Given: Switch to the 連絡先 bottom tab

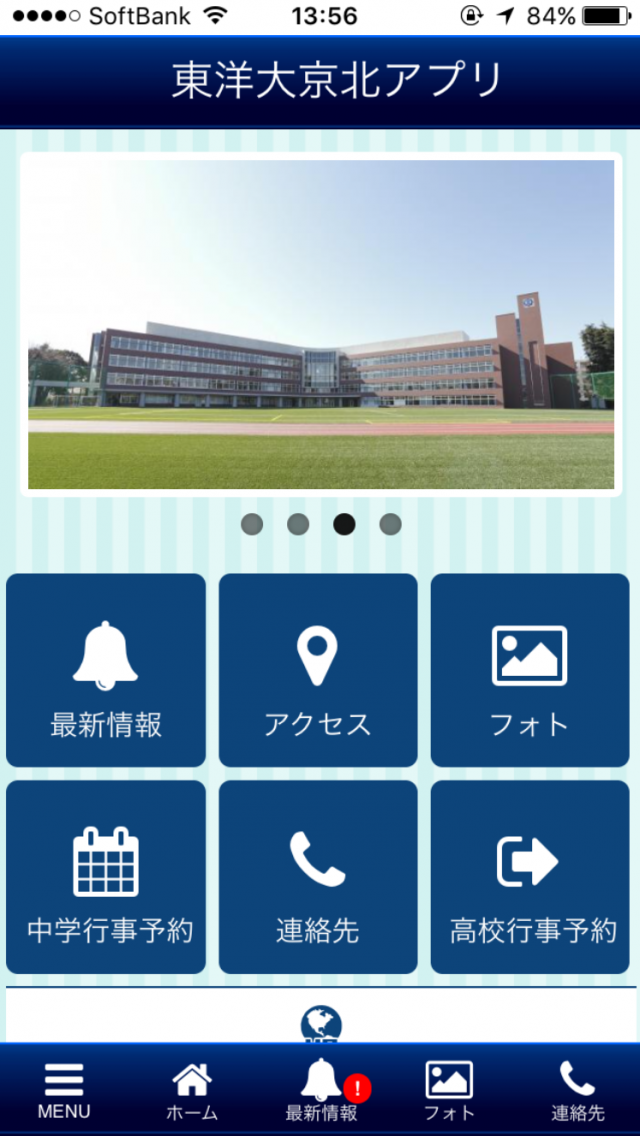Looking at the screenshot, I should 577,1090.
